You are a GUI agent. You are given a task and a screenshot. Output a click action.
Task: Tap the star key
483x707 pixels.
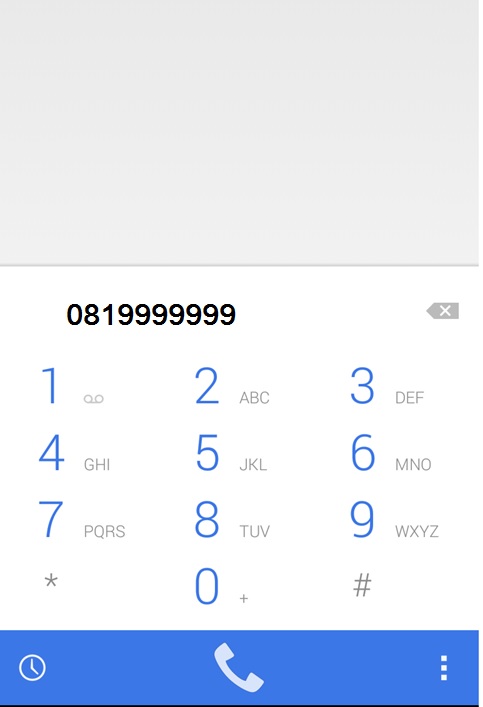(51, 582)
